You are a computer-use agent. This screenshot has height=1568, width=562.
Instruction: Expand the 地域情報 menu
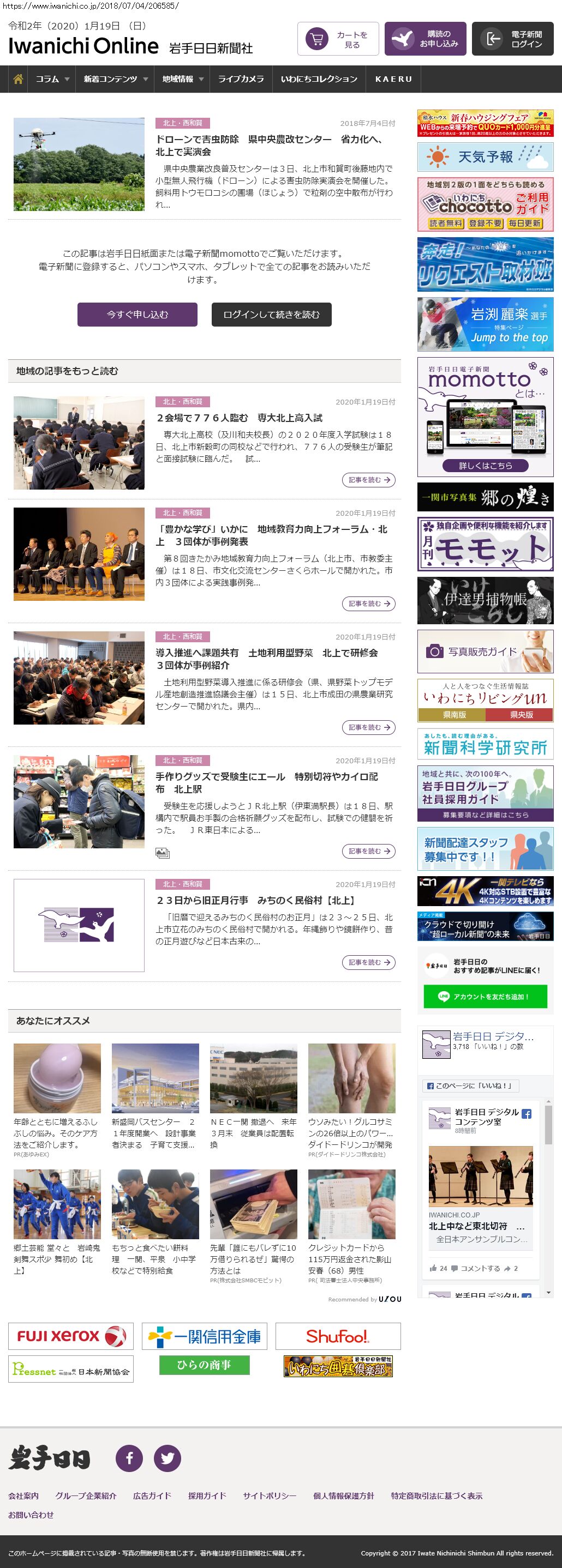coord(183,79)
